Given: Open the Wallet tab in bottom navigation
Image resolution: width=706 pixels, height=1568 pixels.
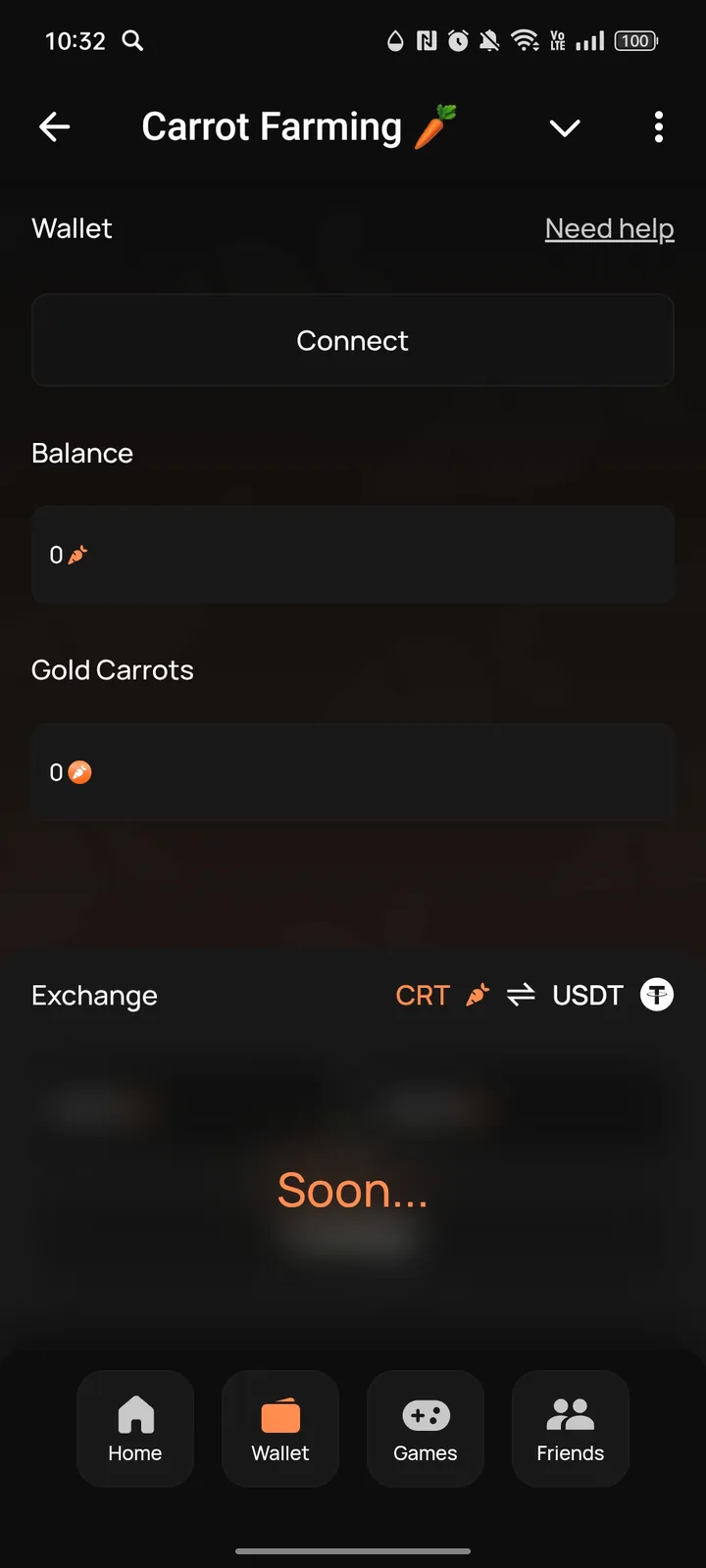Looking at the screenshot, I should 279,1428.
